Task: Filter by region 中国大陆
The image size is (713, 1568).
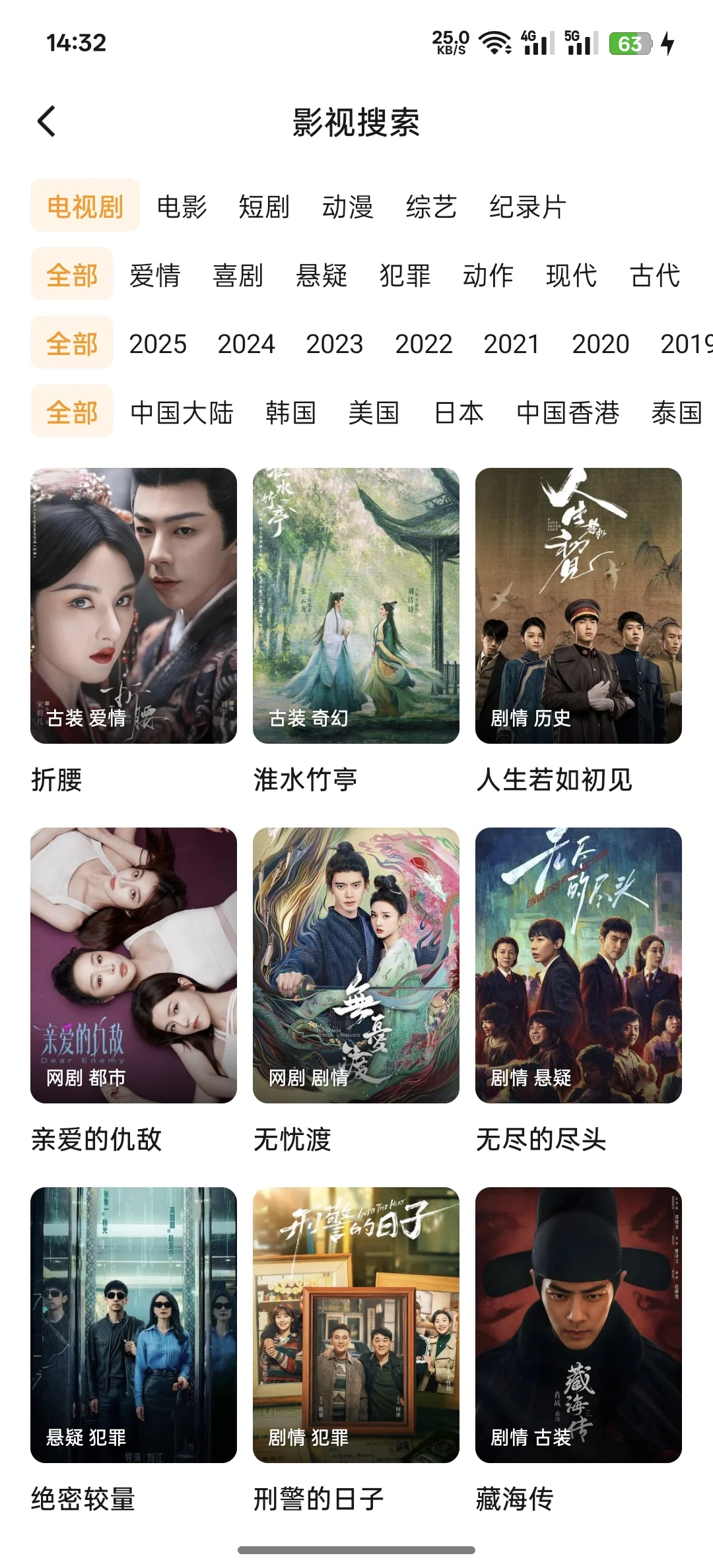Action: click(182, 413)
